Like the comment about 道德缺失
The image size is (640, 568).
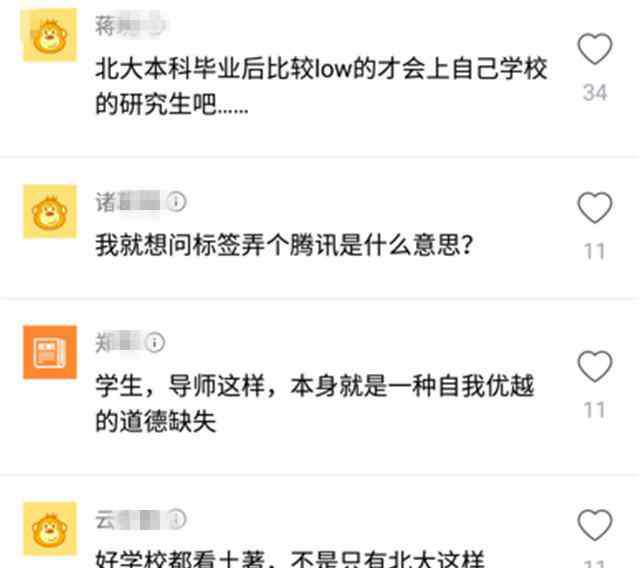click(595, 367)
